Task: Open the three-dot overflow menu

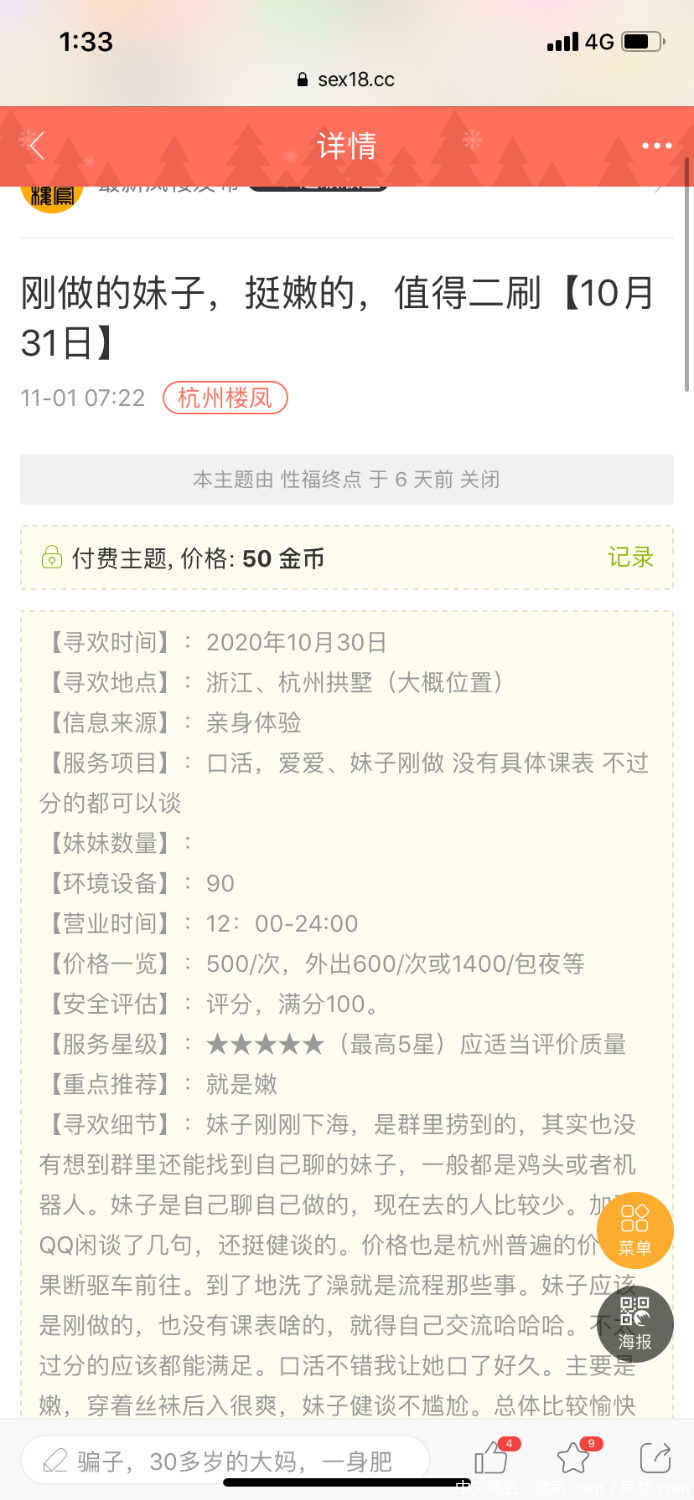Action: tap(656, 147)
